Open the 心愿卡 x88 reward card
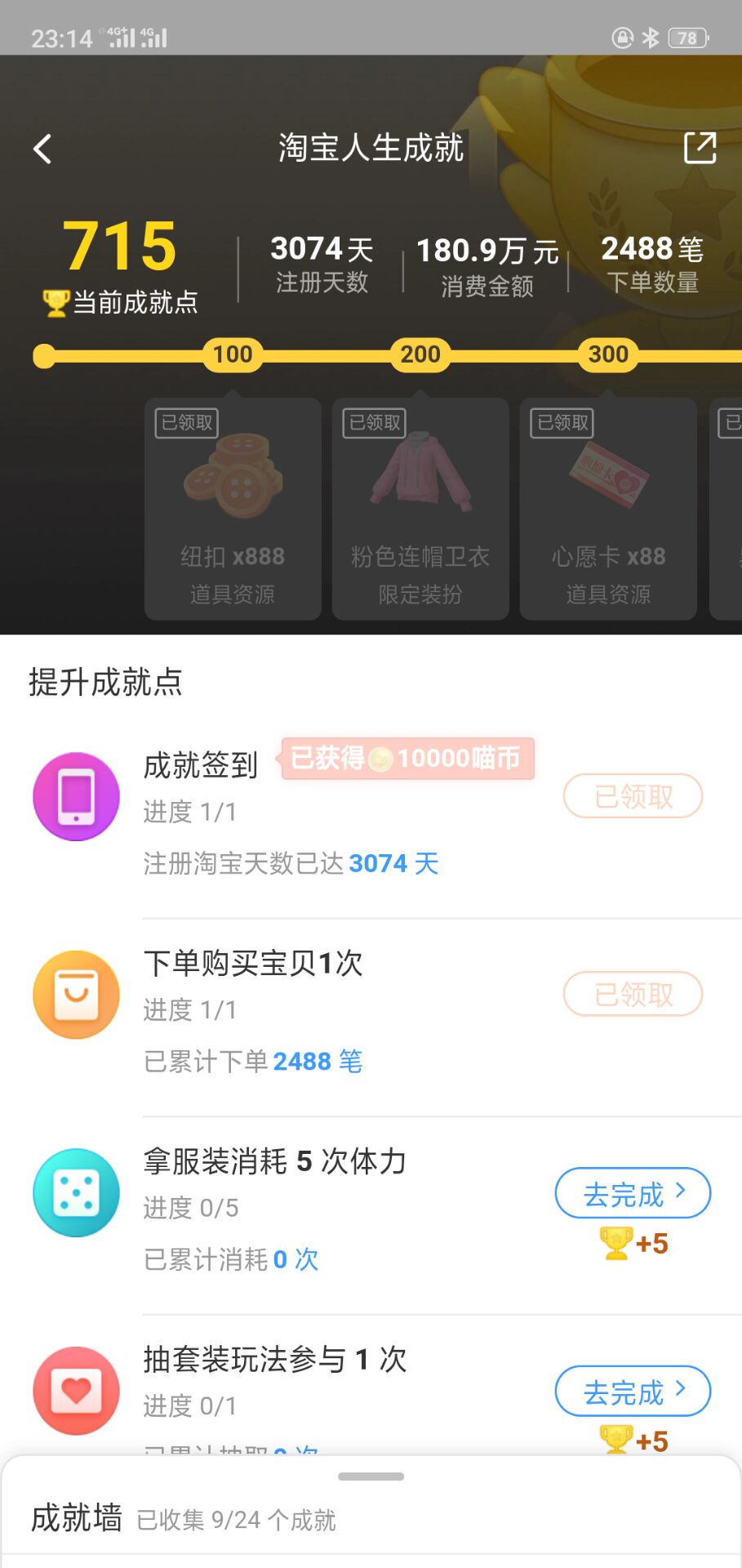The width and height of the screenshot is (742, 1568). click(x=608, y=508)
